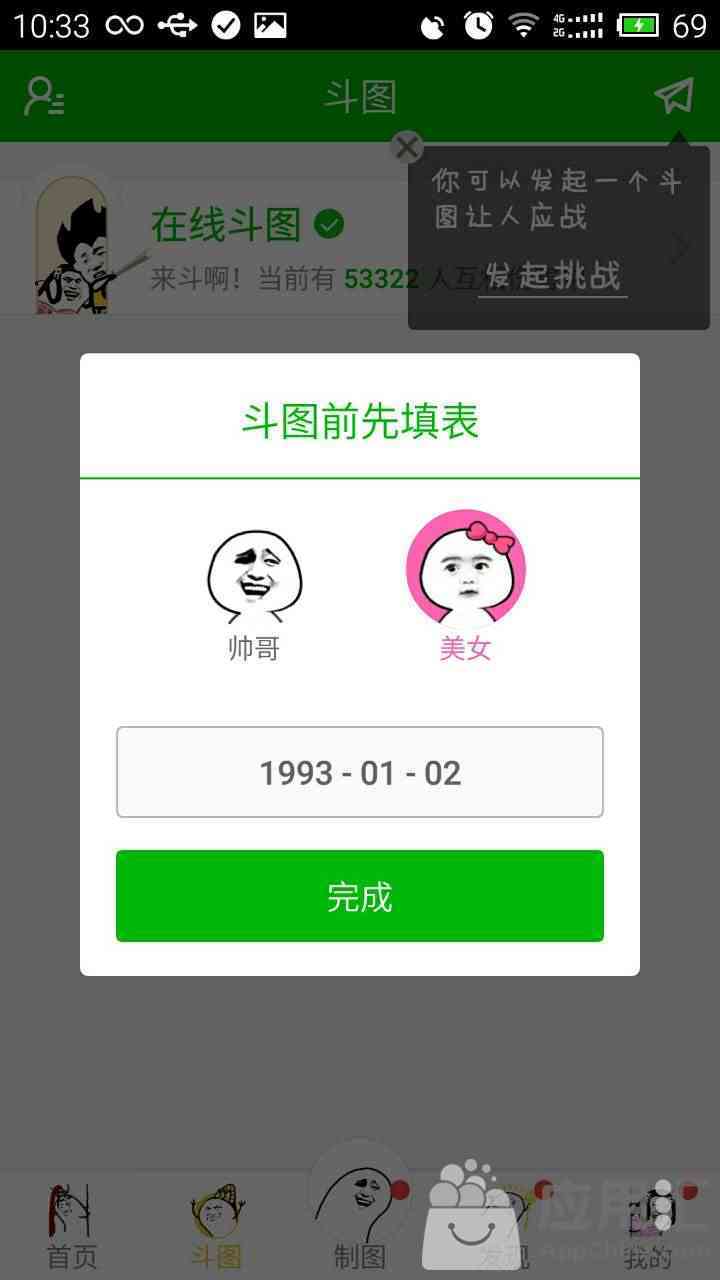Tap 发起挑战 link in tooltip
720x1280 pixels.
[553, 276]
